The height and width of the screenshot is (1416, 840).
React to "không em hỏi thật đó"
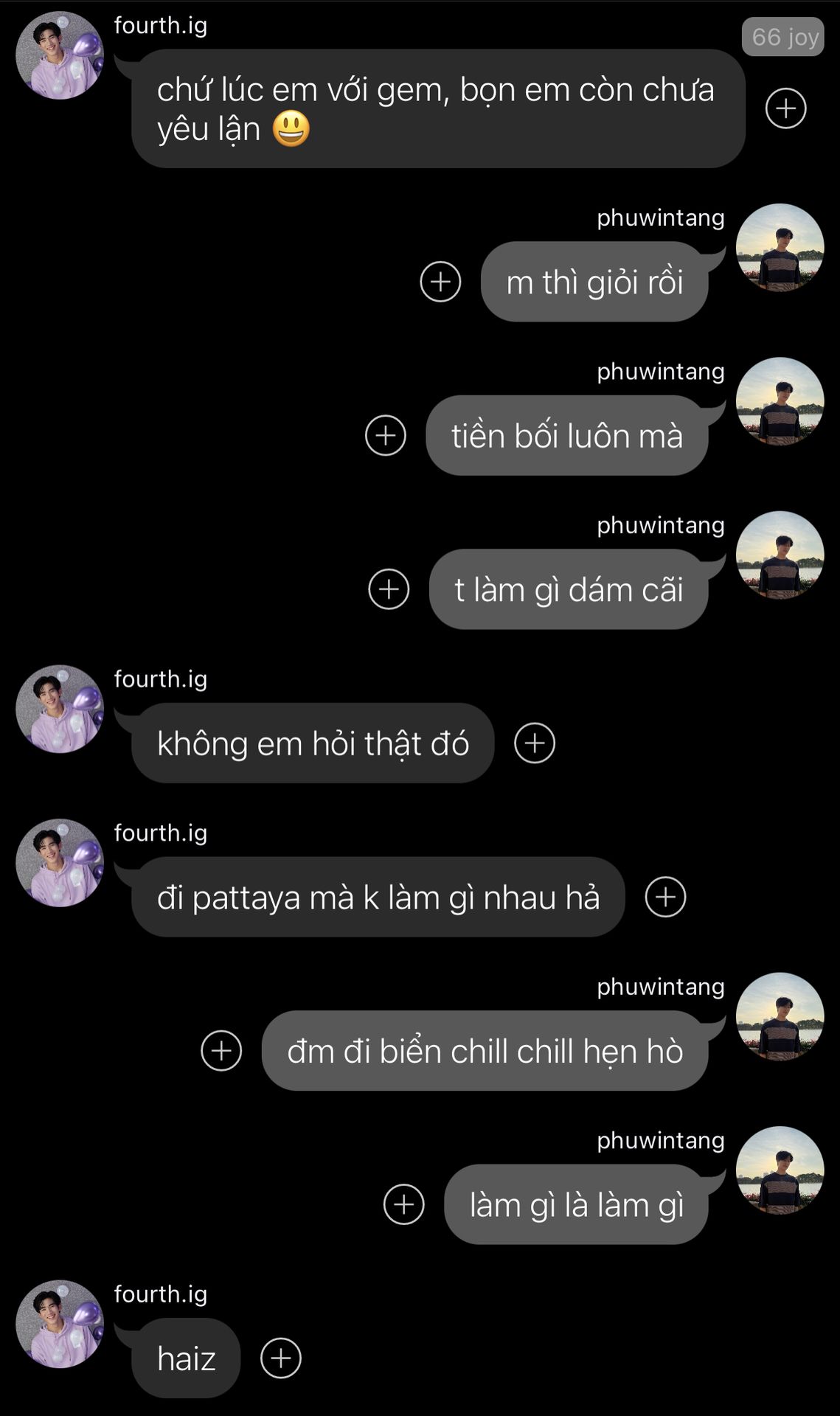[535, 743]
